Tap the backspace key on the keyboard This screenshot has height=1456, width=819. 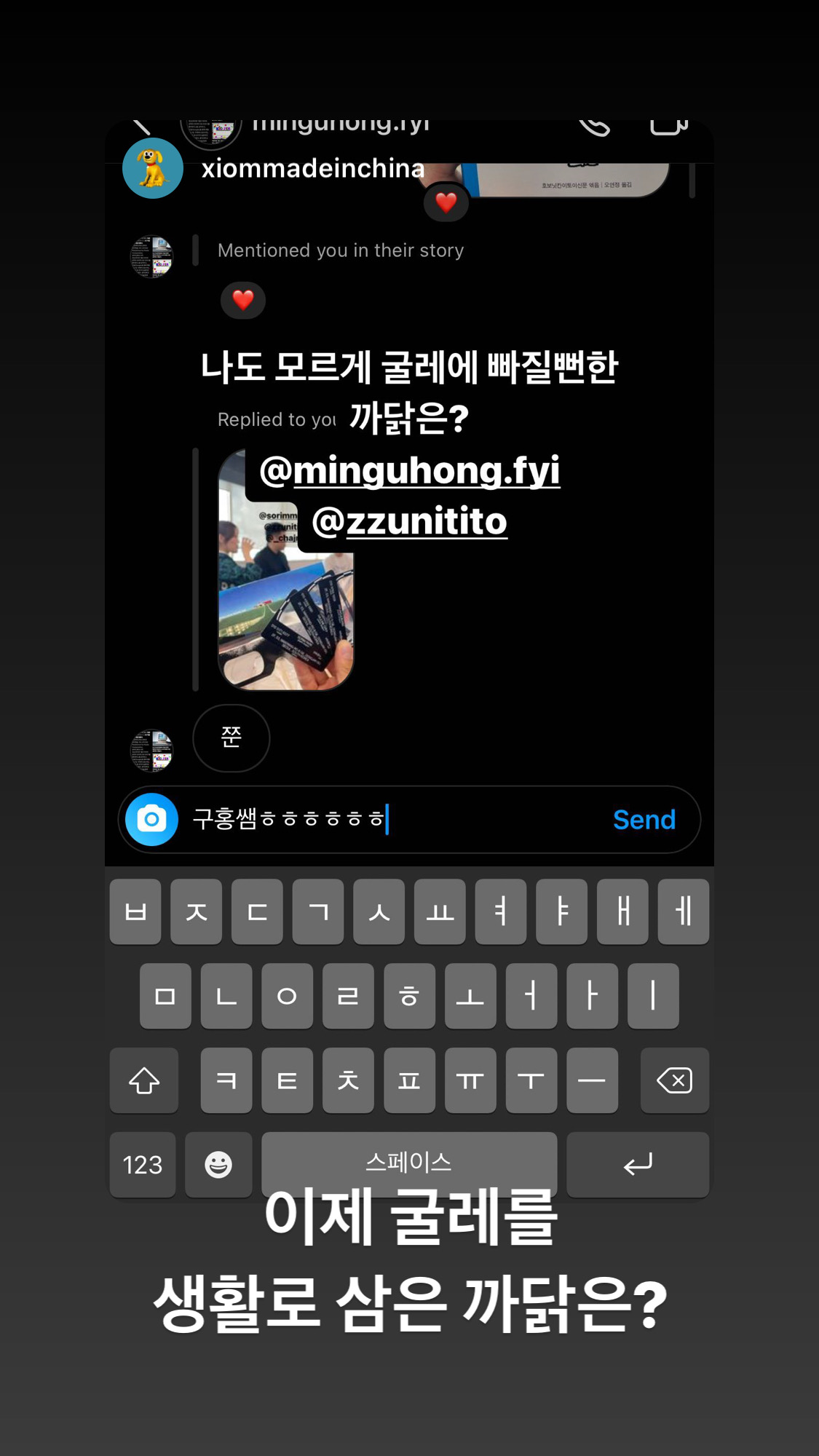tap(673, 1081)
